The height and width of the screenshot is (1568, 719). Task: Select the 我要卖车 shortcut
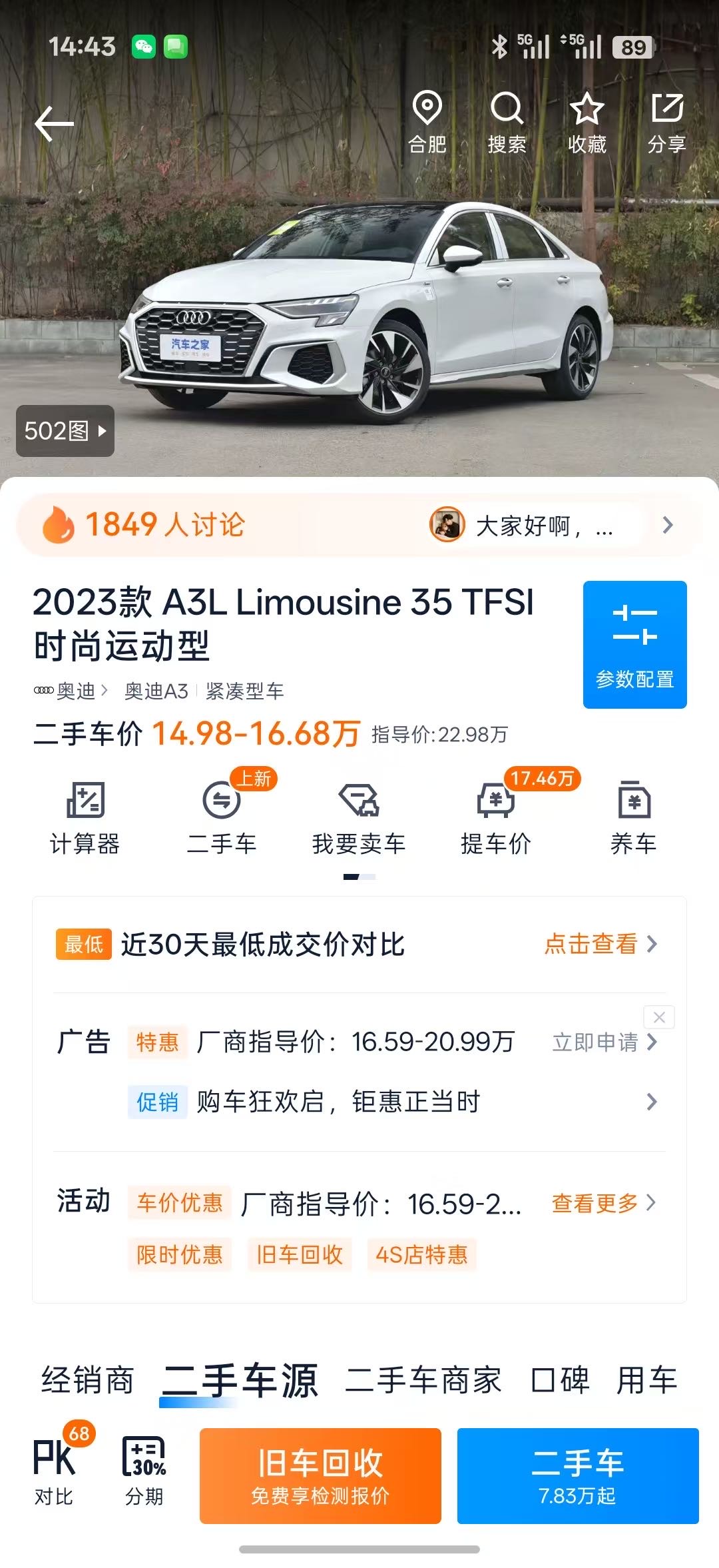[359, 818]
